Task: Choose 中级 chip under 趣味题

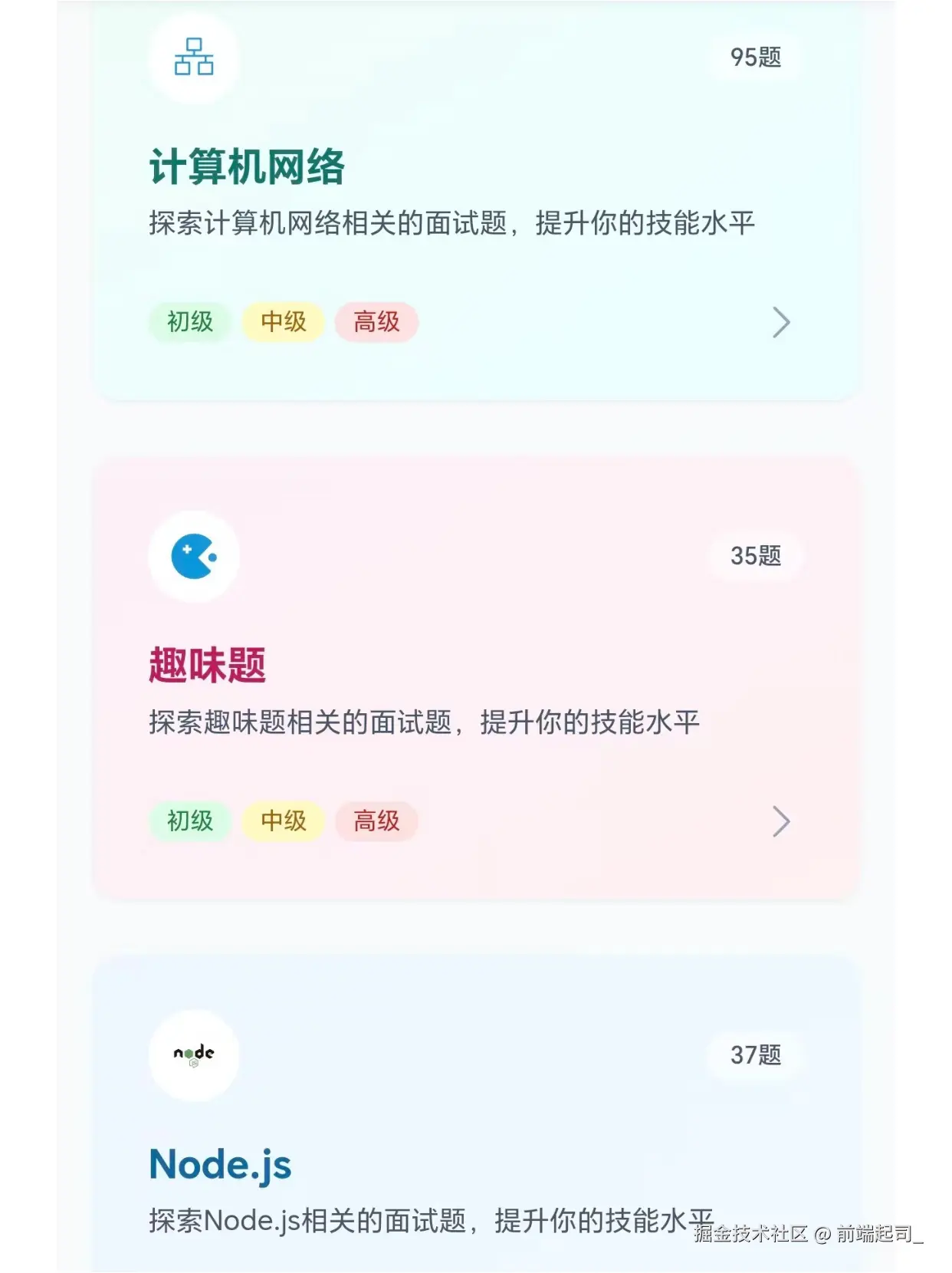Action: pyautogui.click(x=284, y=821)
